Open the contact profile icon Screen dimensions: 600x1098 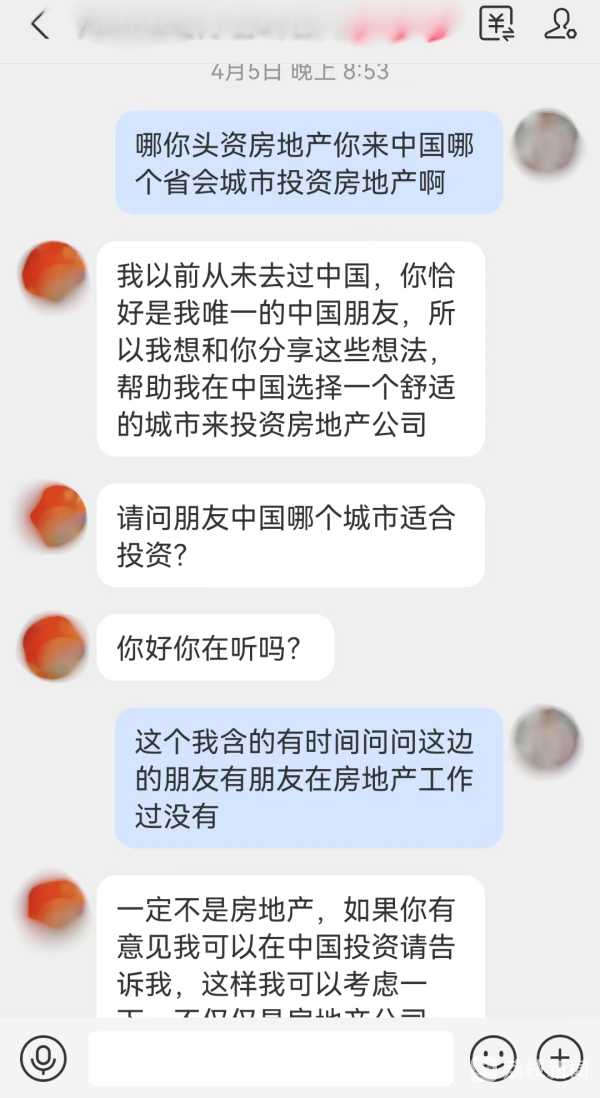[x=559, y=24]
